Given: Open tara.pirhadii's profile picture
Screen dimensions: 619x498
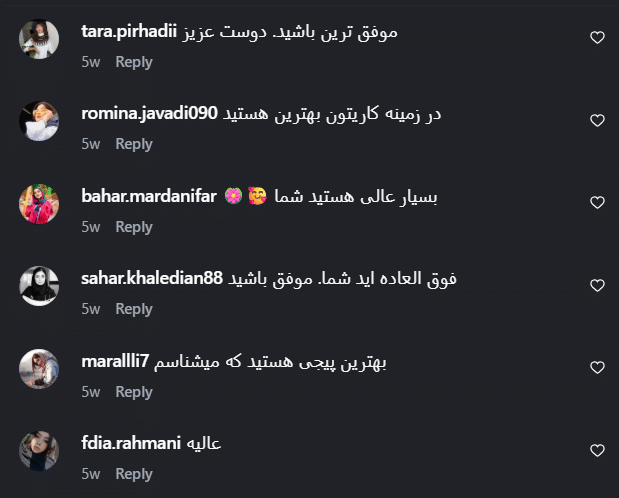Looking at the screenshot, I should coord(40,40).
